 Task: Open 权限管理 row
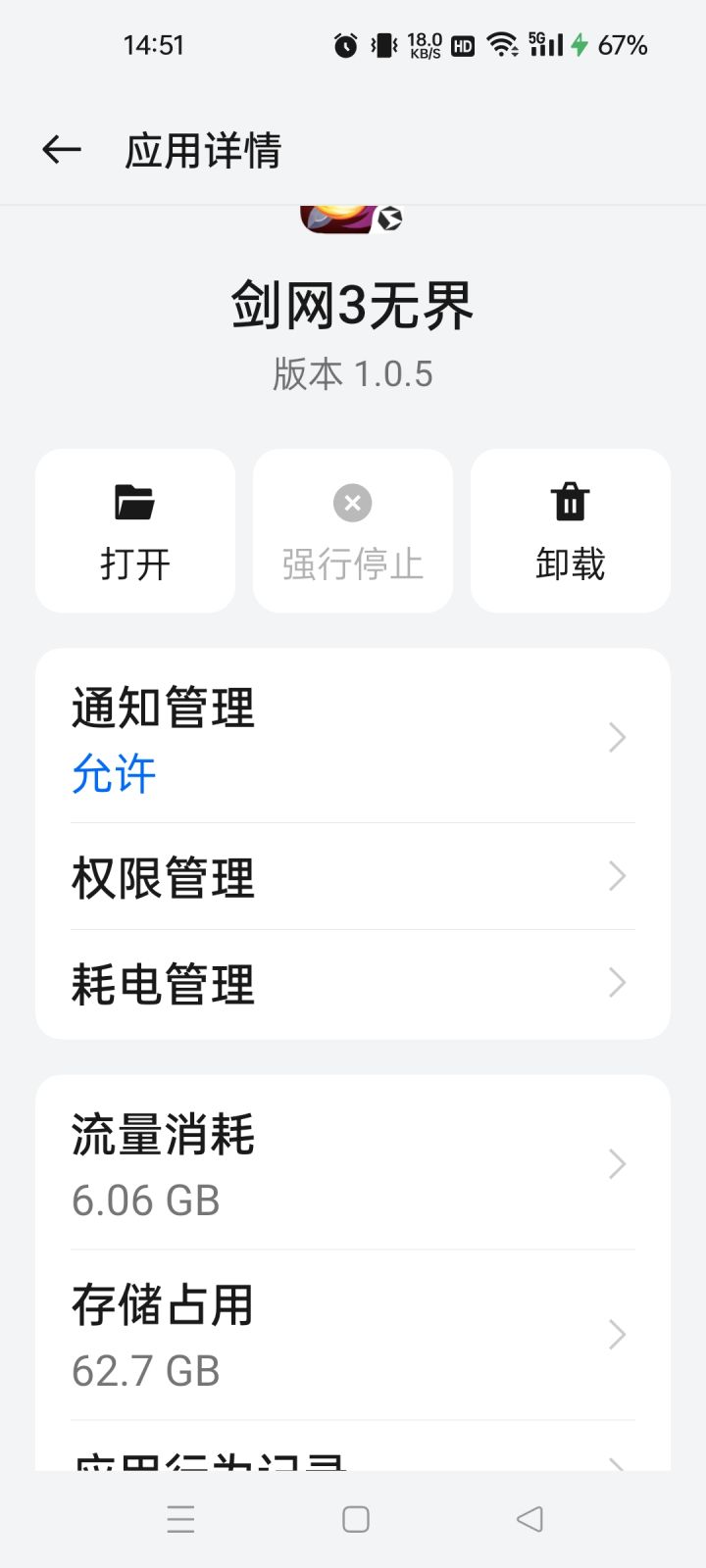click(353, 877)
